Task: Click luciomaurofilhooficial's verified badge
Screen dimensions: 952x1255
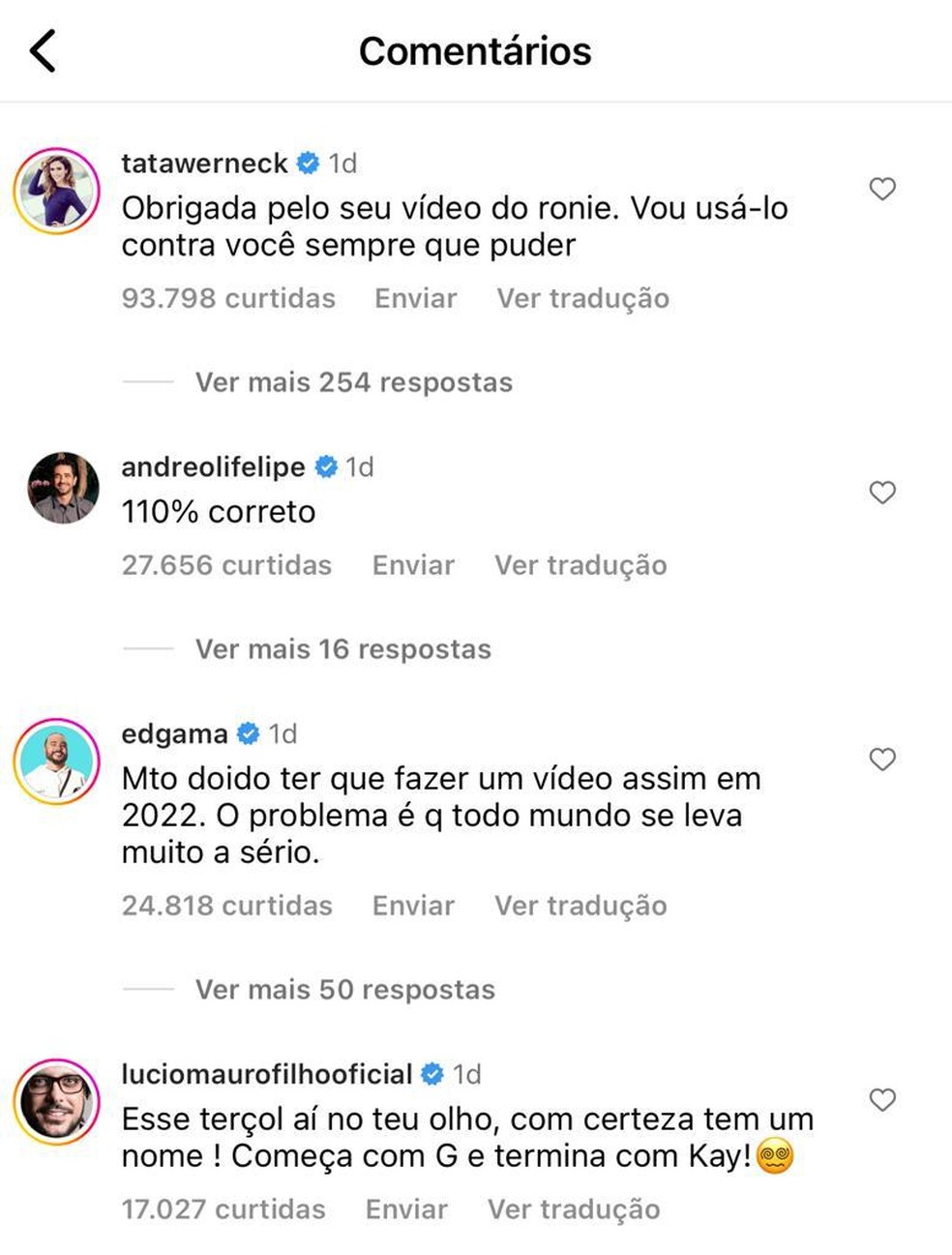Action: click(430, 1073)
